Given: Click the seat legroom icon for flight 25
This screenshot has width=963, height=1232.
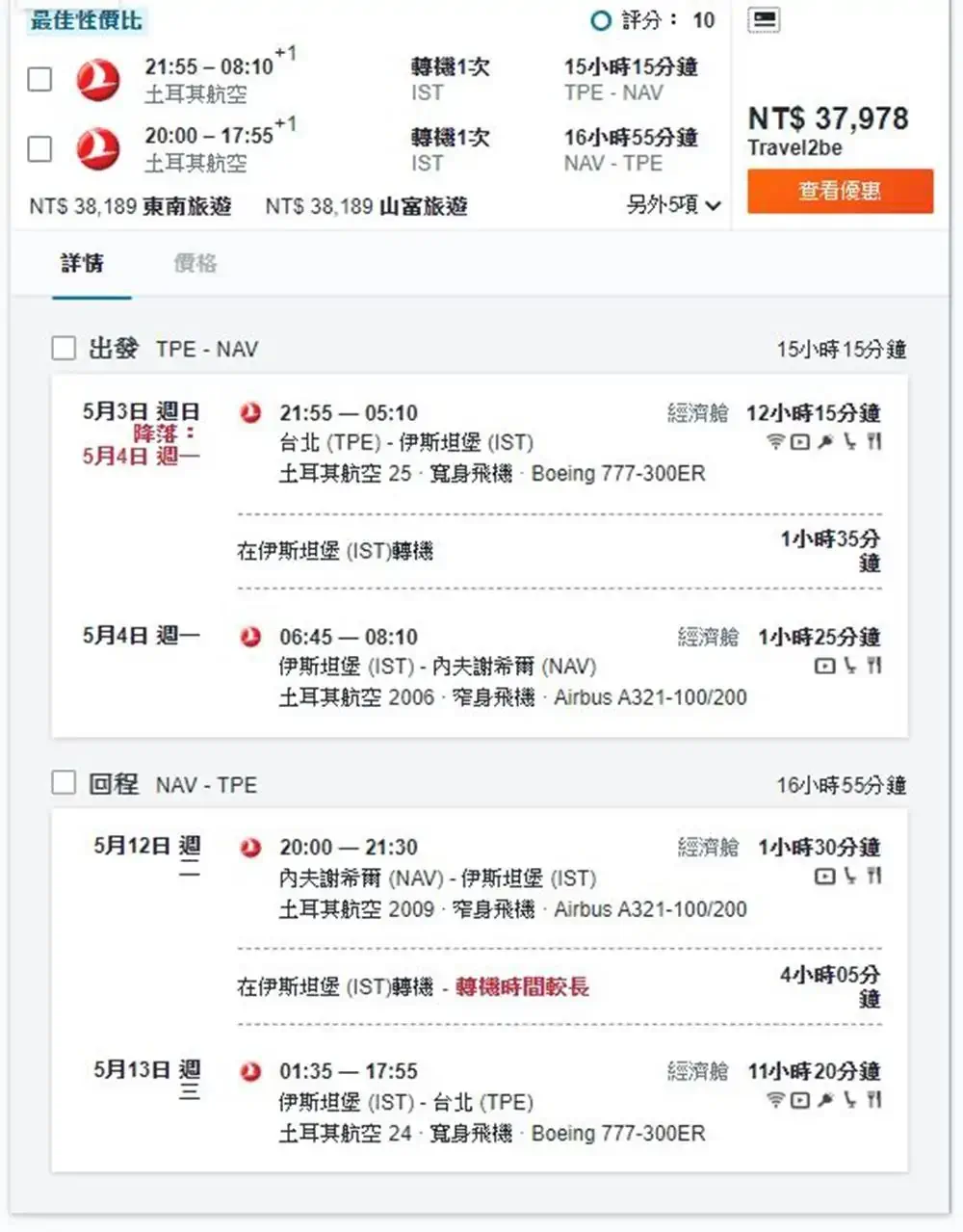Looking at the screenshot, I should point(850,443).
